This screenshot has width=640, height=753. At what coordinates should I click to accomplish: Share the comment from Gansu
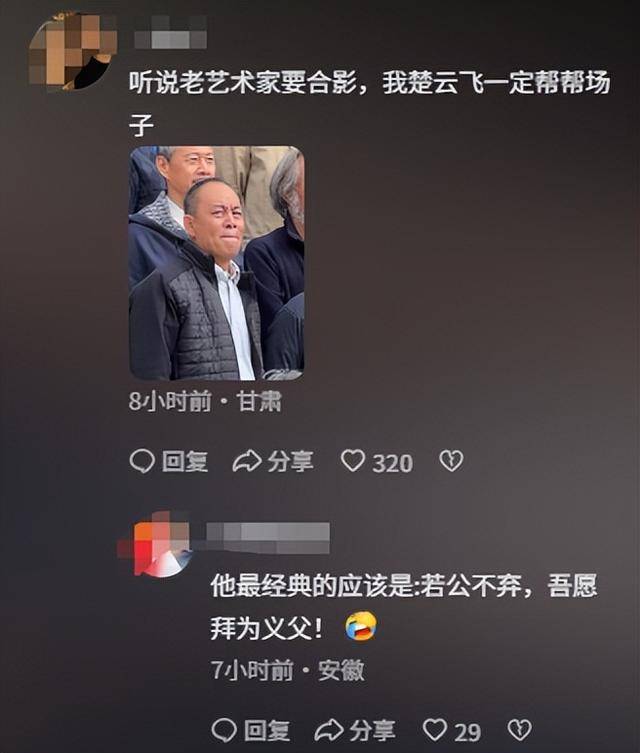pyautogui.click(x=273, y=461)
